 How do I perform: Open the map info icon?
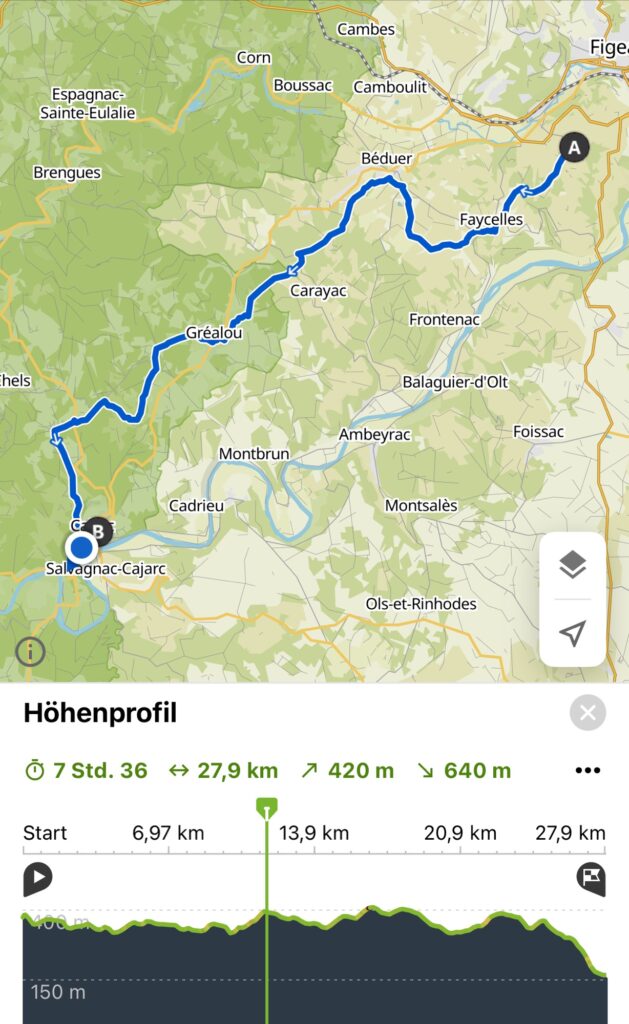tap(30, 651)
